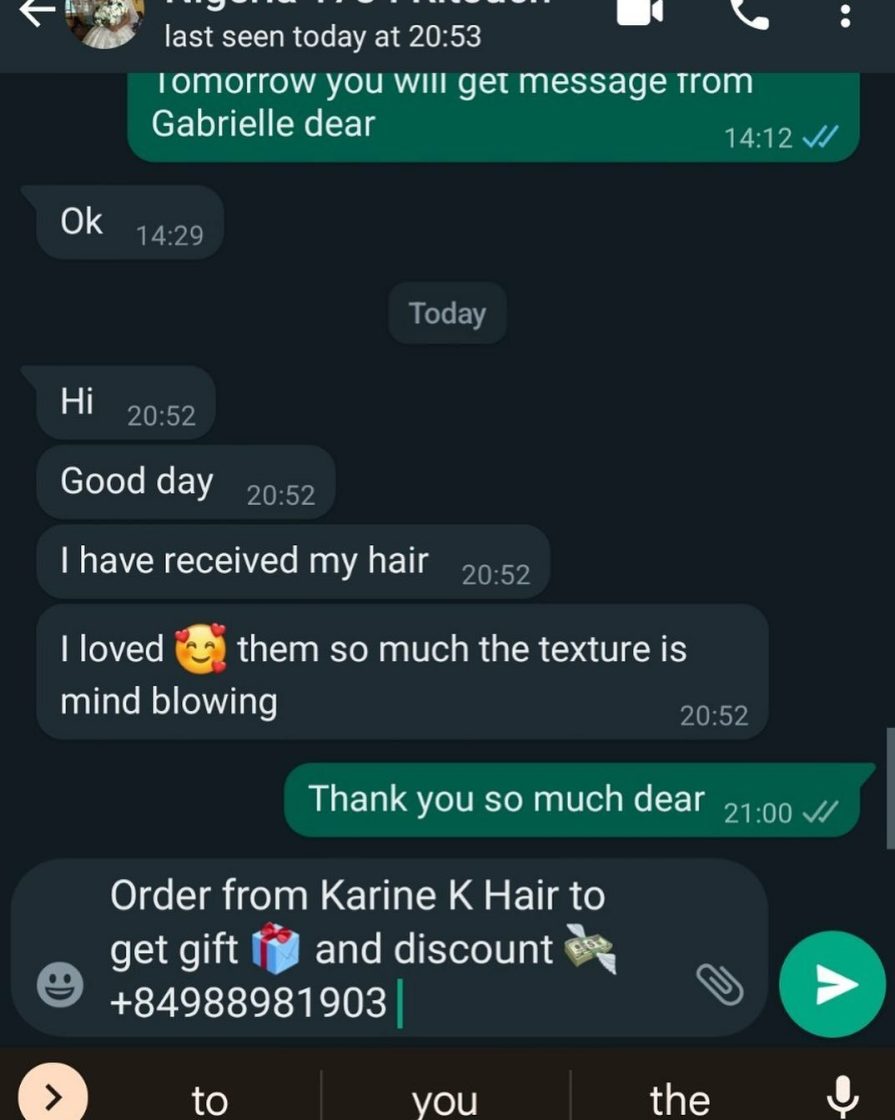Activate keyboard voice input microphone
The height and width of the screenshot is (1120, 895).
843,1097
